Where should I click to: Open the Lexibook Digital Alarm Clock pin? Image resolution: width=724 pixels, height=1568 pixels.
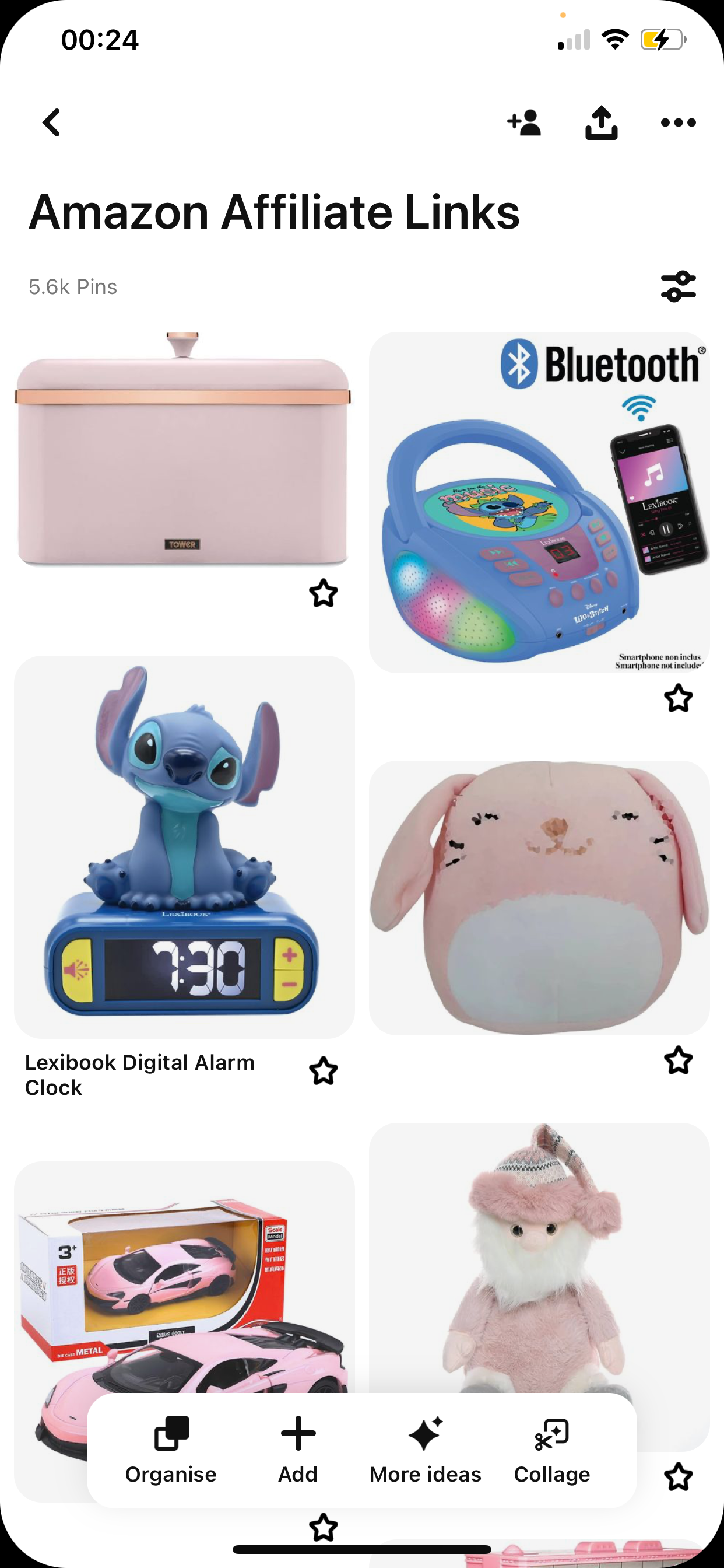point(184,846)
